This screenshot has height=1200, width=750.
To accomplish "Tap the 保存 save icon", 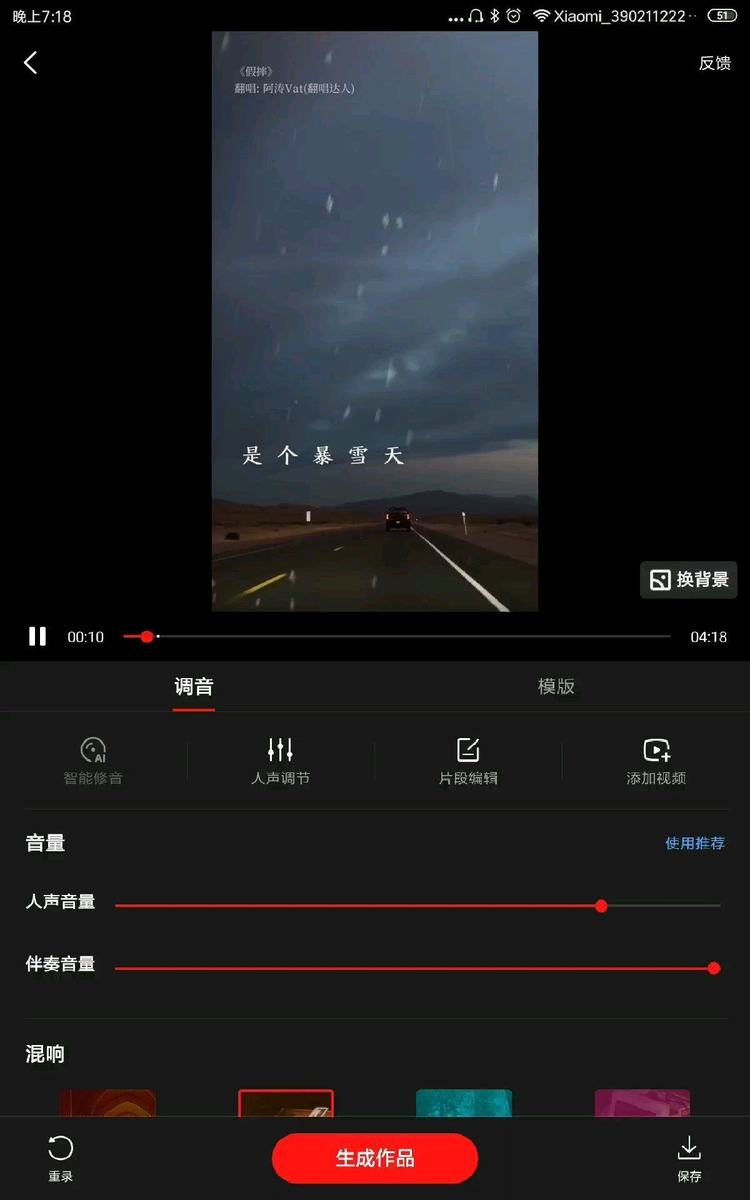I will click(x=690, y=1157).
